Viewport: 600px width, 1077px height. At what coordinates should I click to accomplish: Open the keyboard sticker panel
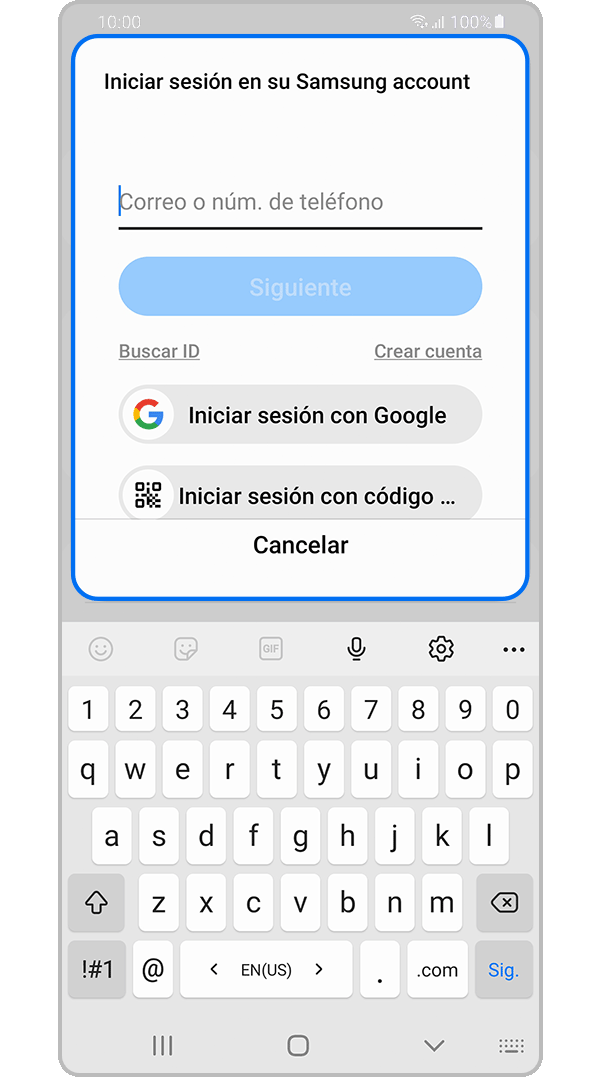pos(185,649)
